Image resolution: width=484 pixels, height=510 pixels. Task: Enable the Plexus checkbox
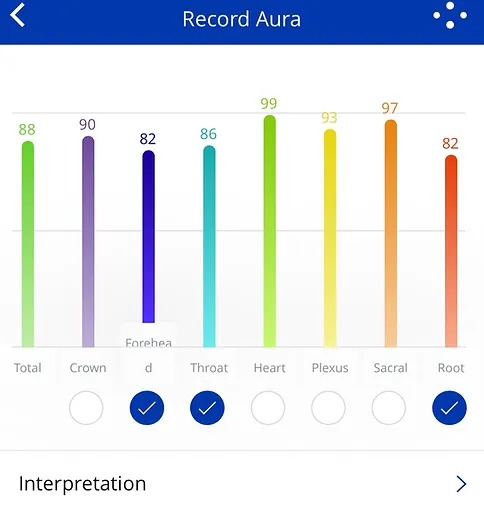tap(328, 408)
